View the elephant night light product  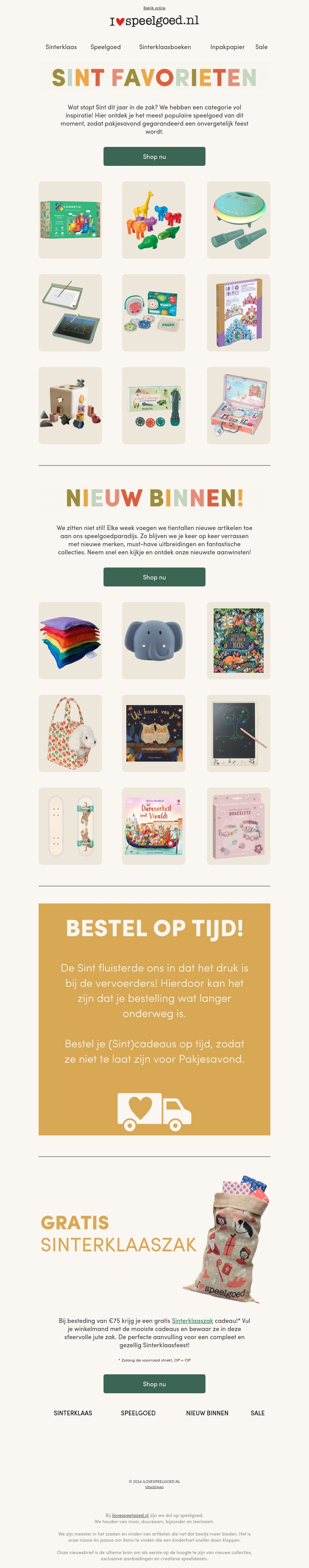coord(153,640)
